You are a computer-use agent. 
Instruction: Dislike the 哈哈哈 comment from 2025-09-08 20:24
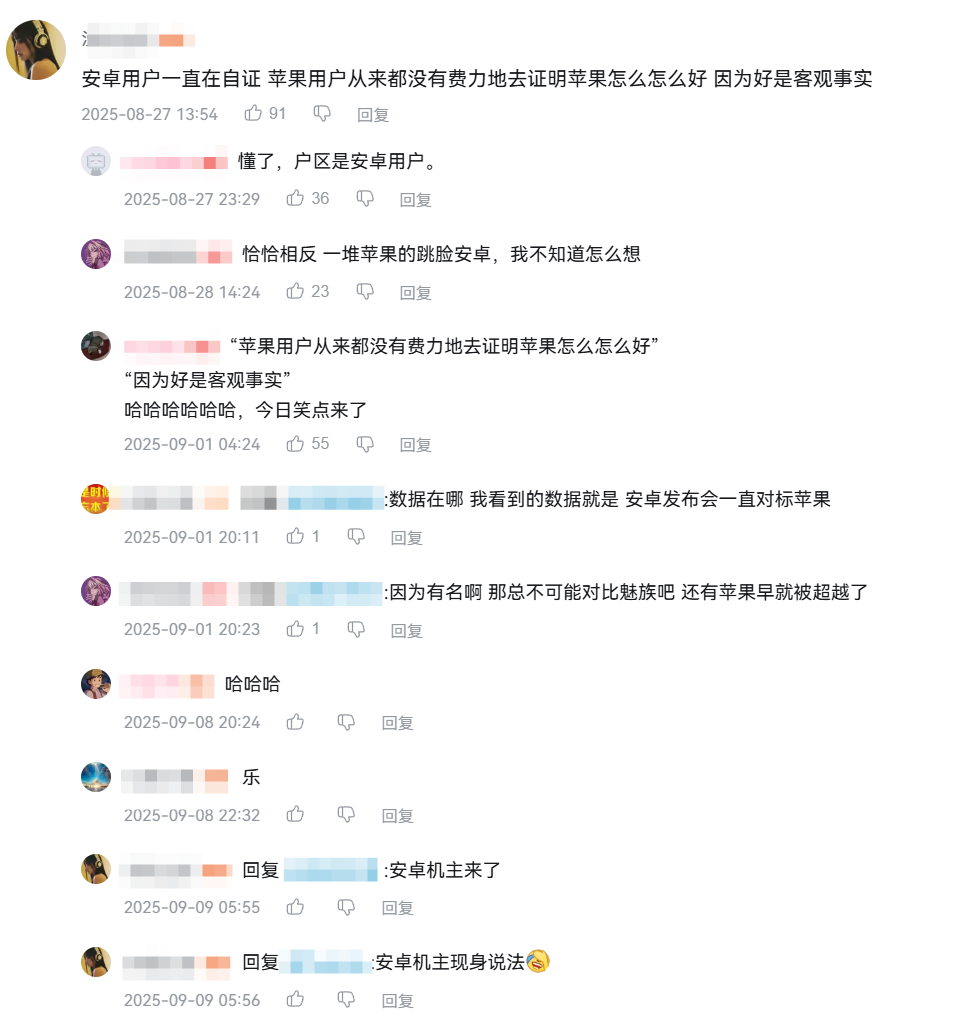[x=346, y=722]
